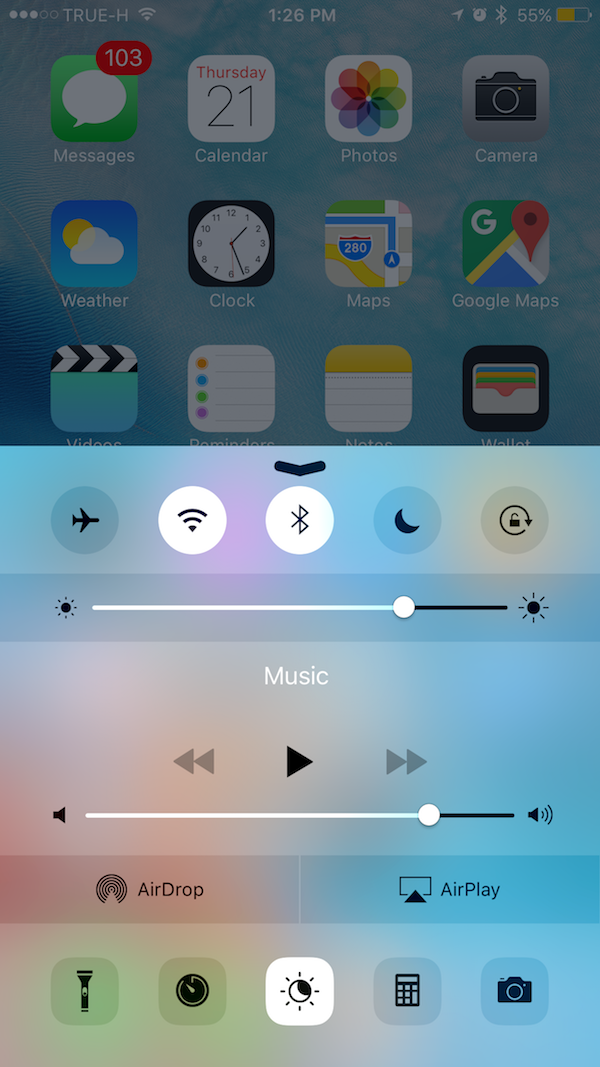600x1067 pixels.
Task: Toggle portrait orientation lock
Action: [514, 520]
